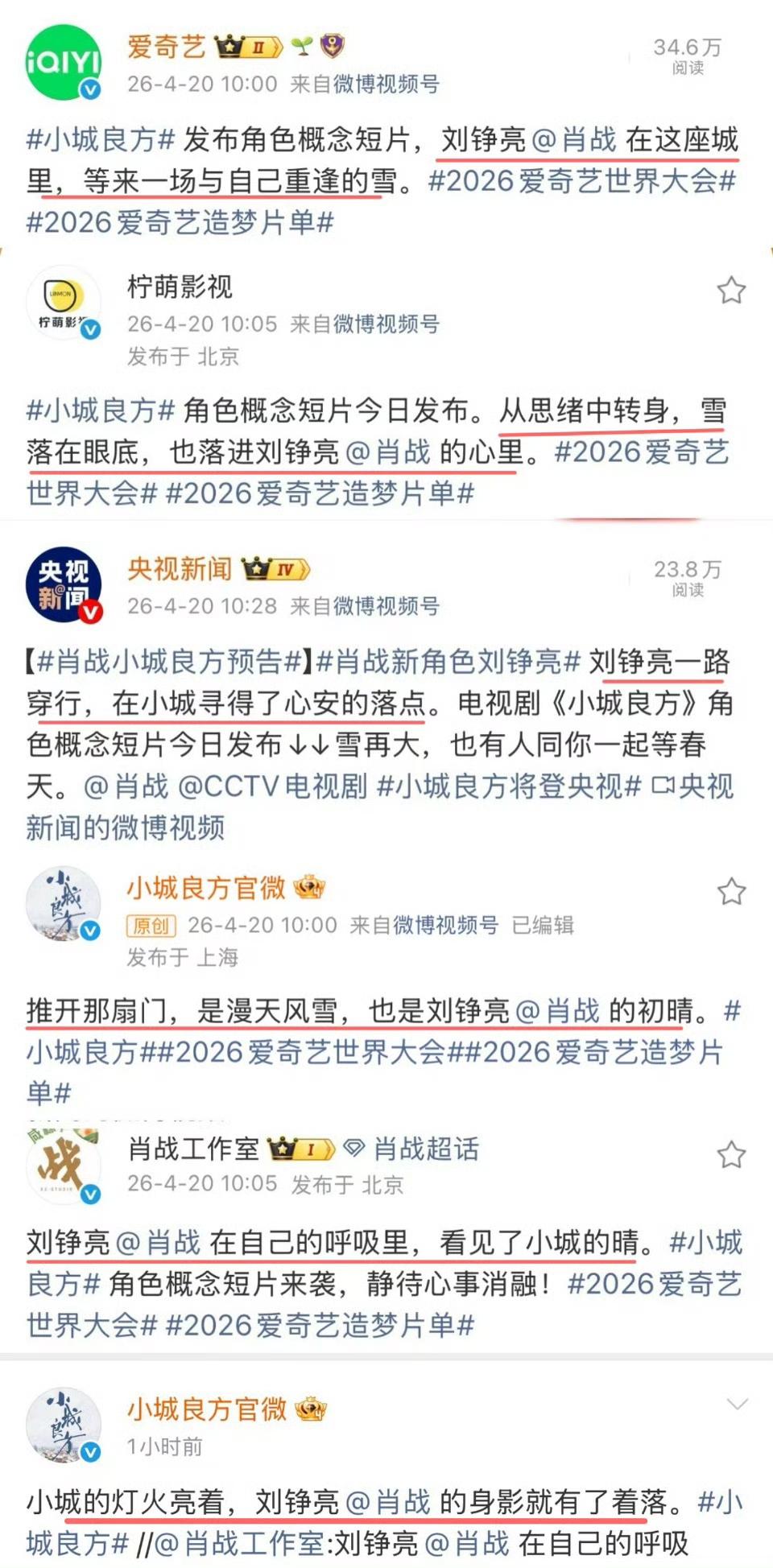
Task: Open the iQIYI (爱奇艺) profile avatar
Action: tap(64, 60)
